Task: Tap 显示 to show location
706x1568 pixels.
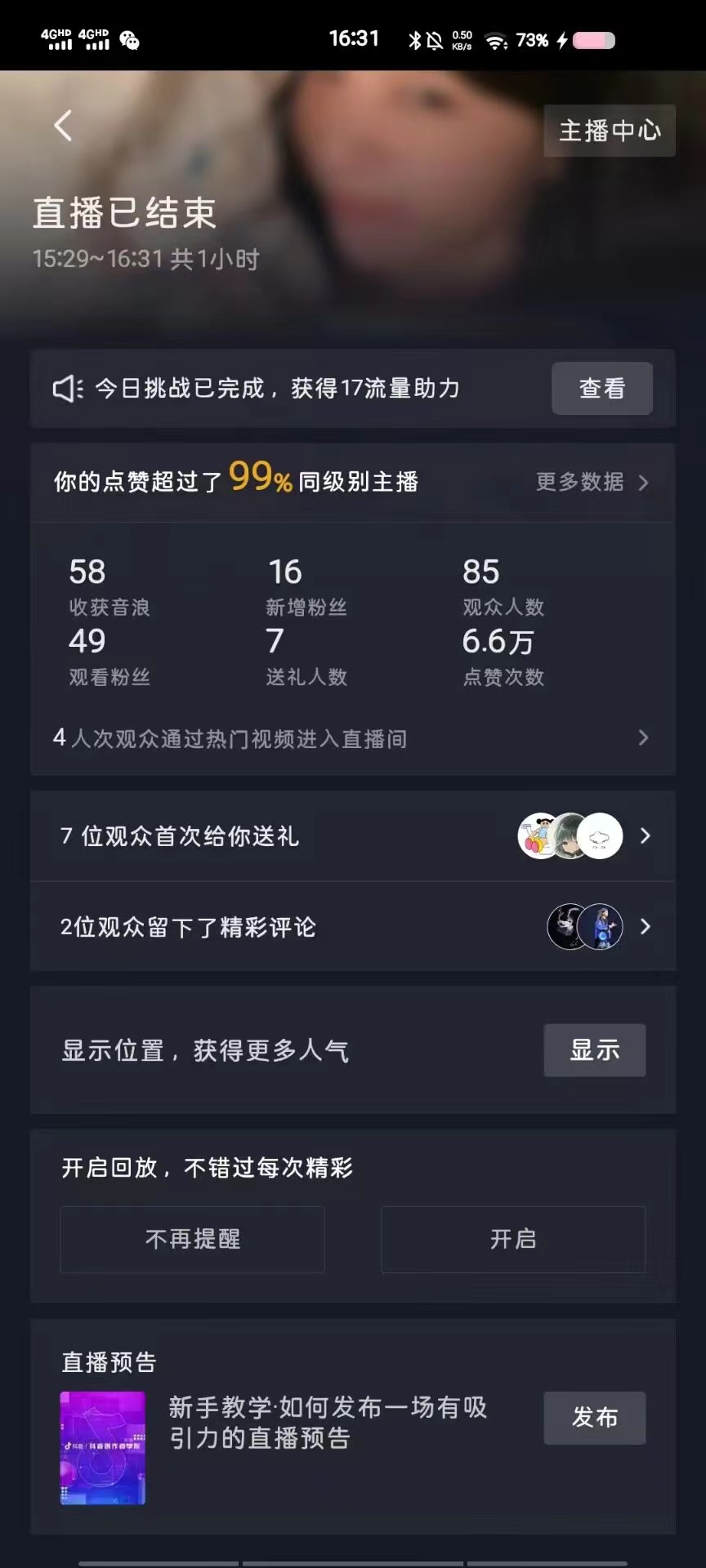Action: tap(594, 1050)
